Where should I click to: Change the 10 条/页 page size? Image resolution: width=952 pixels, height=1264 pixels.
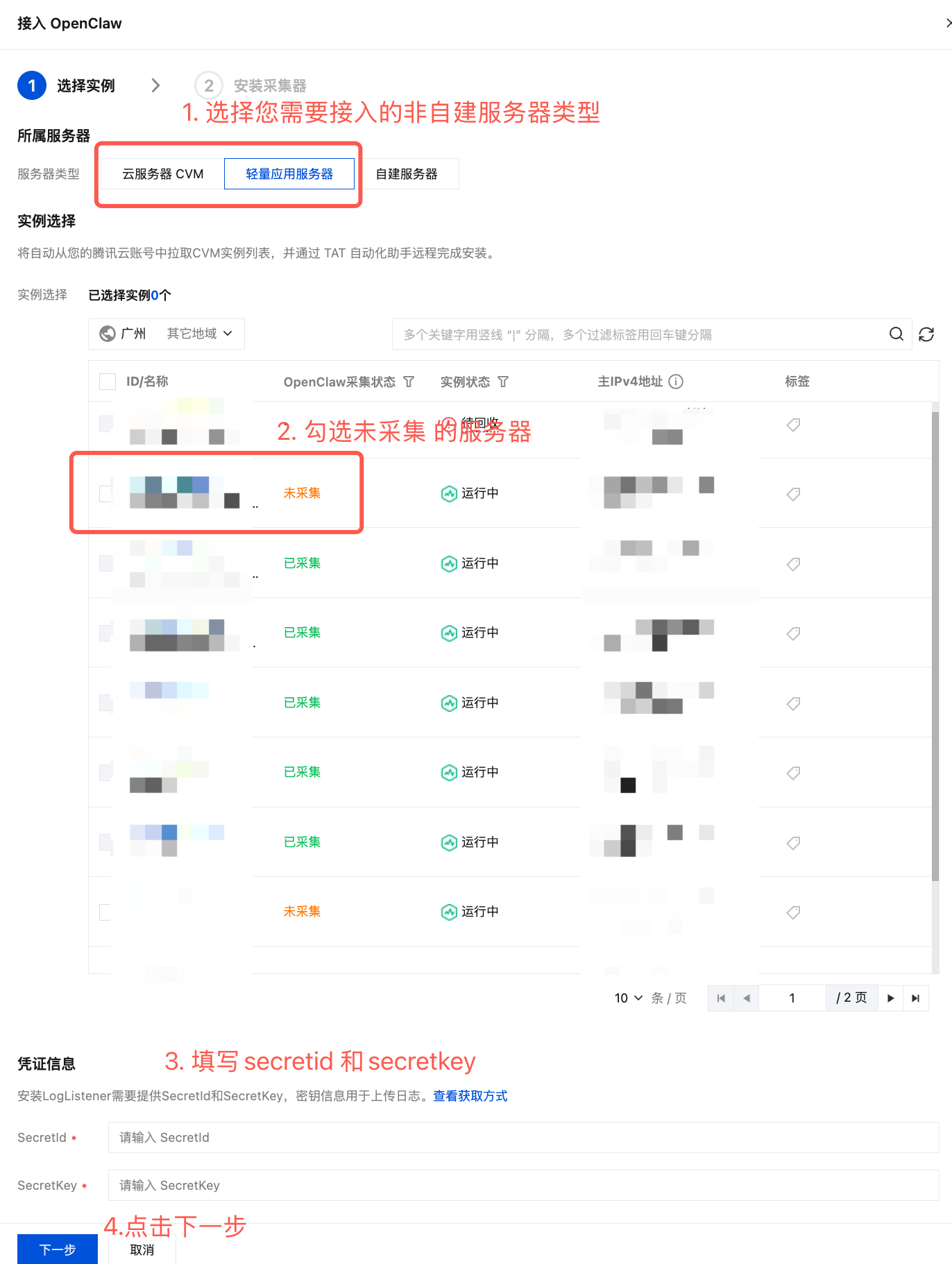pos(628,998)
